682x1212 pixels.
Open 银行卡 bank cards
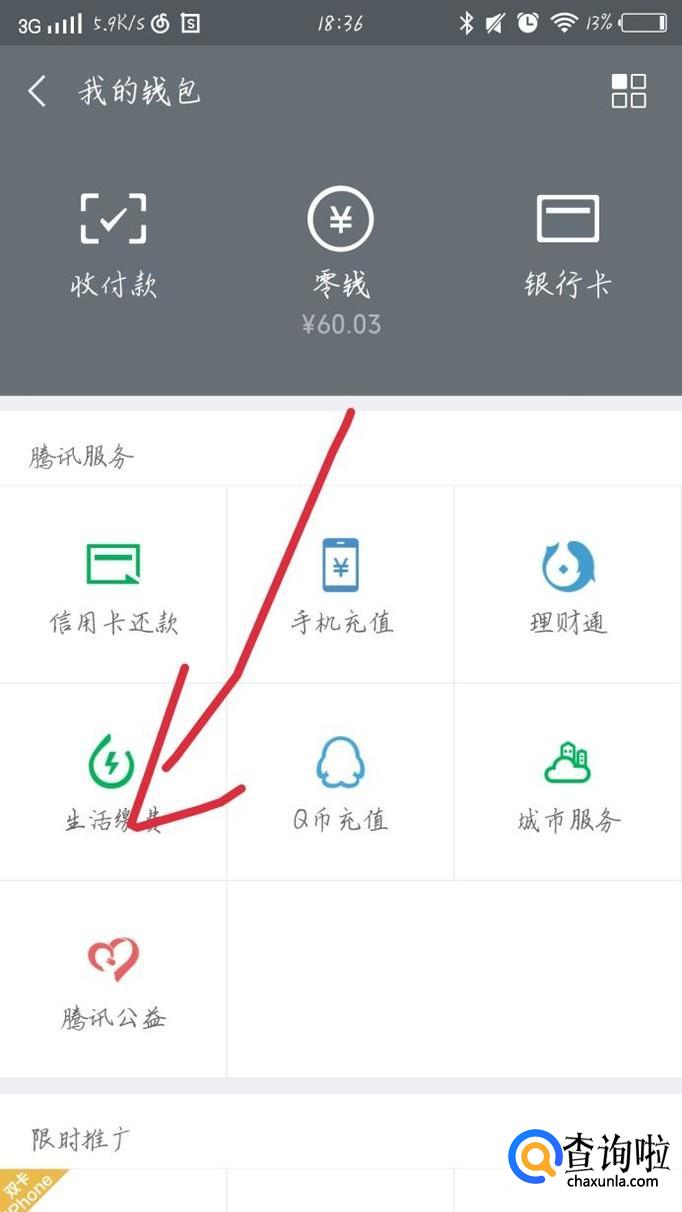pos(568,243)
